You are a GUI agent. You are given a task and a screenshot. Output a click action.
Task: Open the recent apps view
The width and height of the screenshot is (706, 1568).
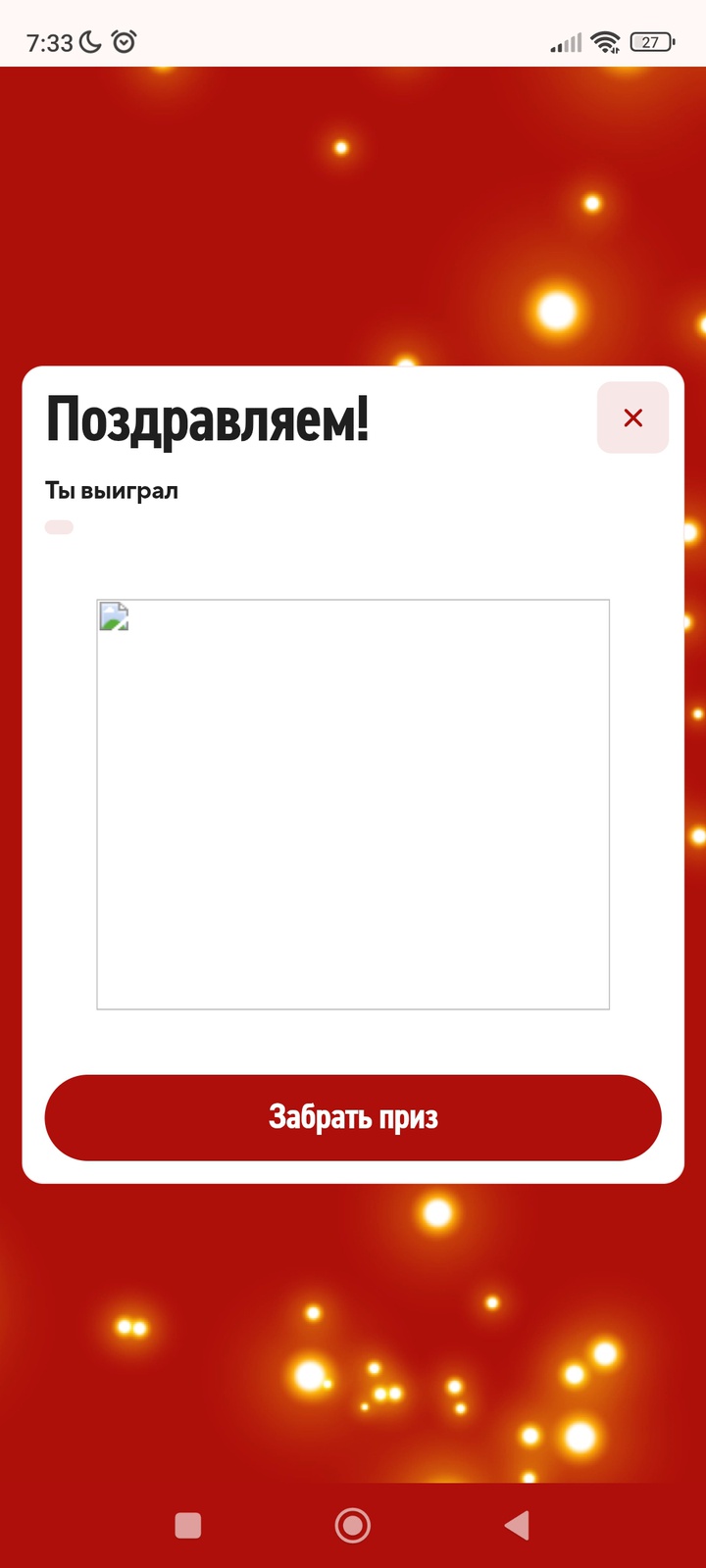(x=188, y=1525)
